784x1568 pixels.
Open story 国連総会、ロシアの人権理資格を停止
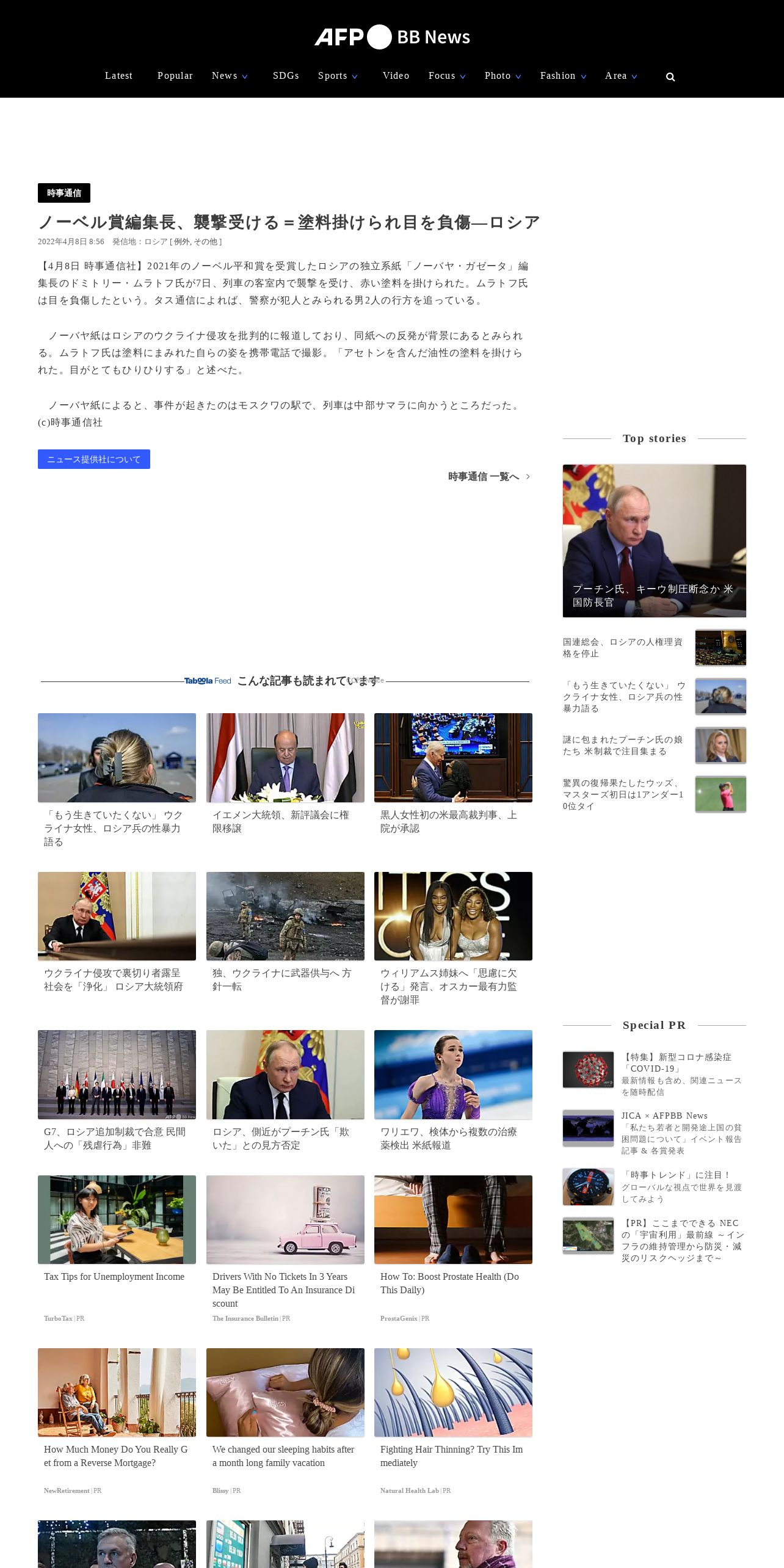[655, 648]
